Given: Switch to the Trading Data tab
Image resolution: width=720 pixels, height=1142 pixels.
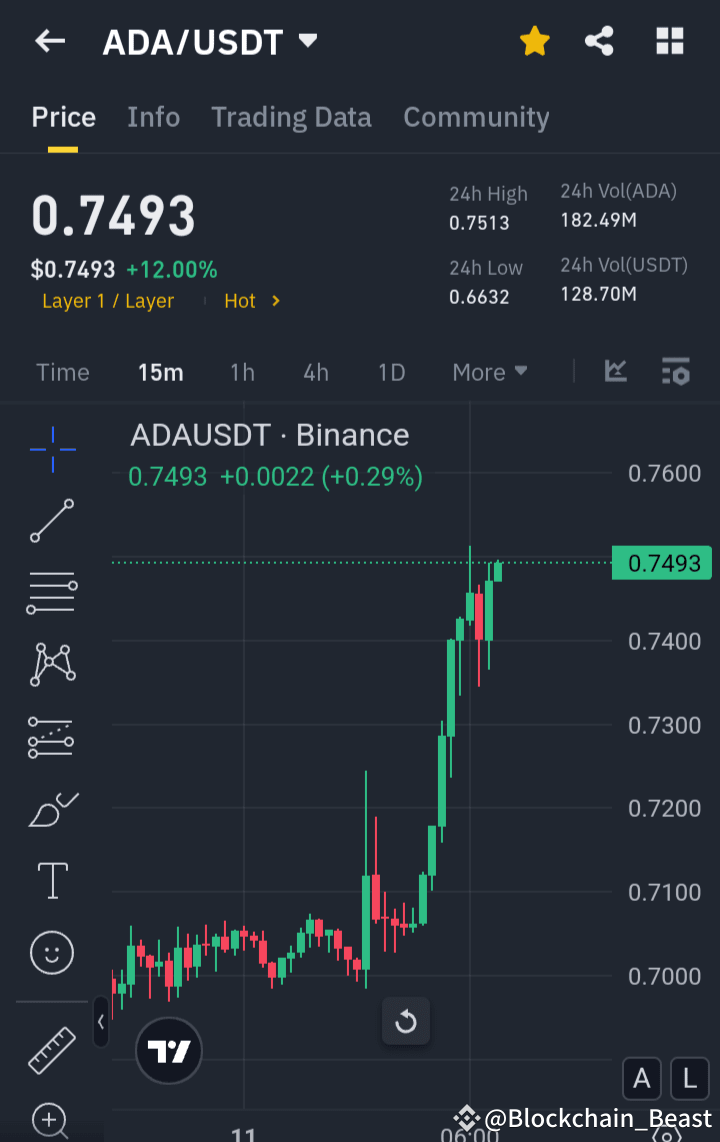Looking at the screenshot, I should (291, 117).
